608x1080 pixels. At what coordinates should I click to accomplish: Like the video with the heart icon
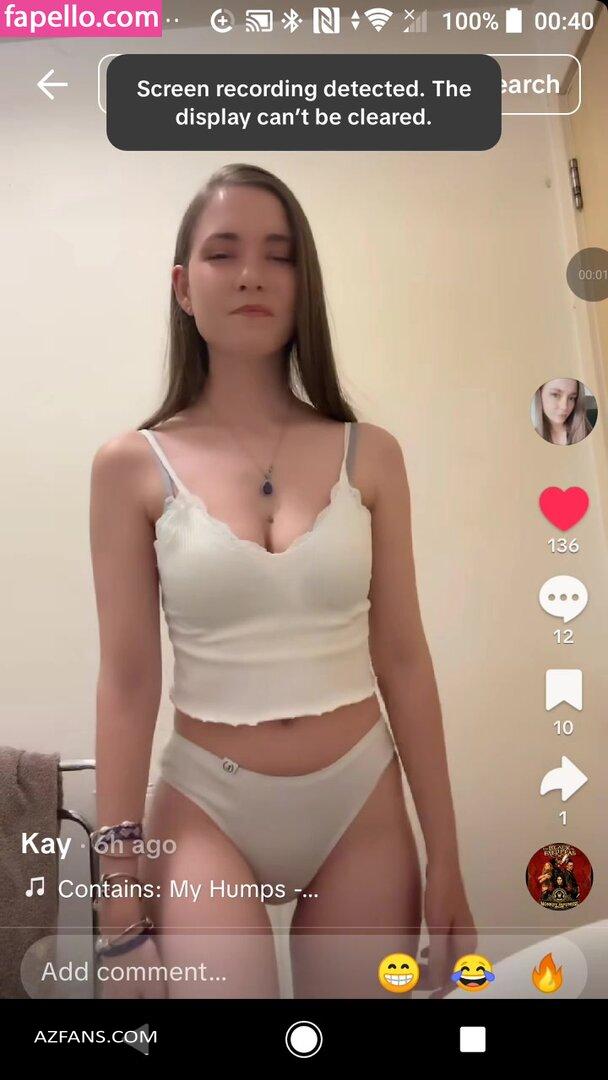click(x=563, y=509)
